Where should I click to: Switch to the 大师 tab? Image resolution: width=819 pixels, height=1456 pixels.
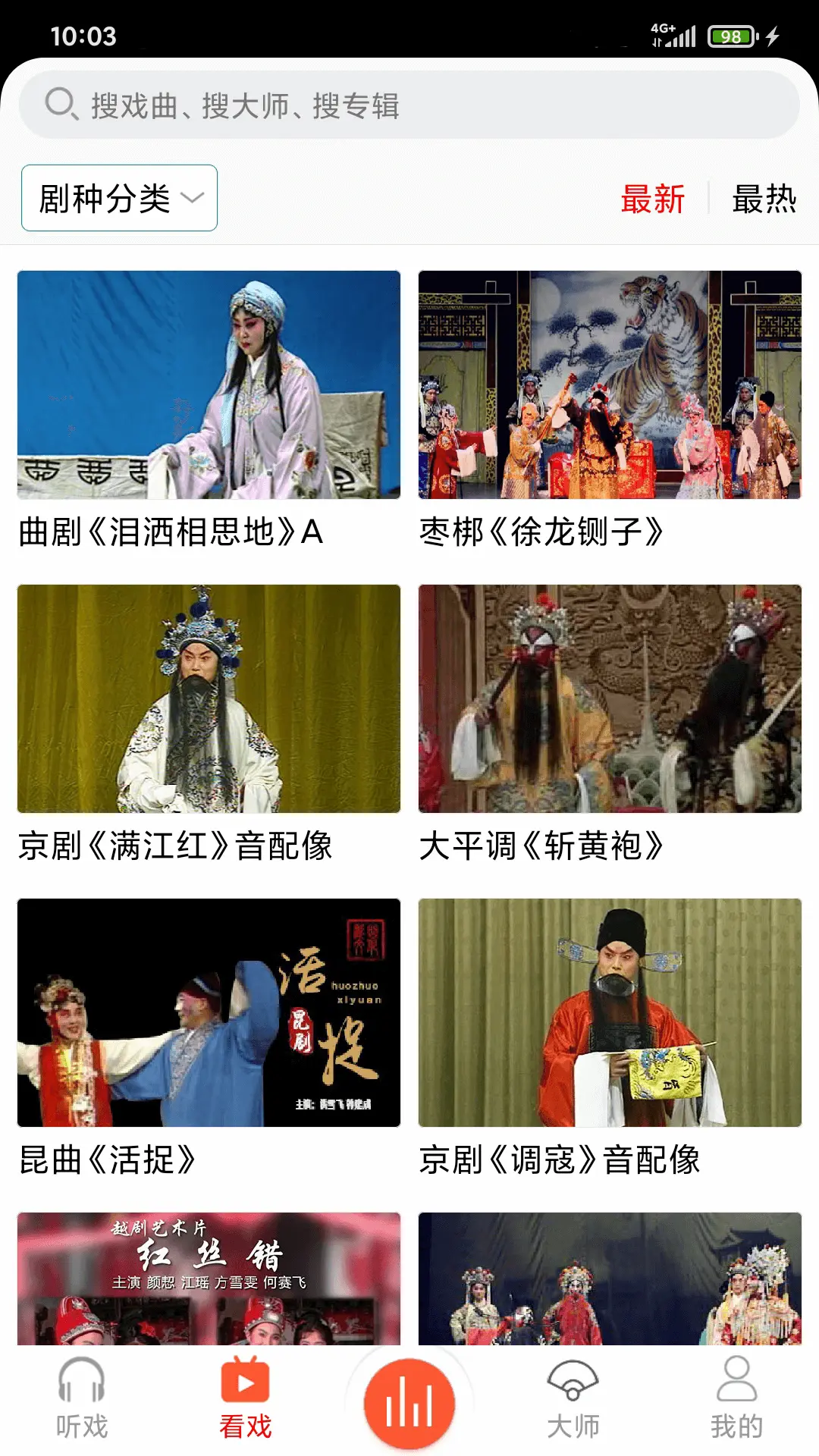coord(573,1398)
